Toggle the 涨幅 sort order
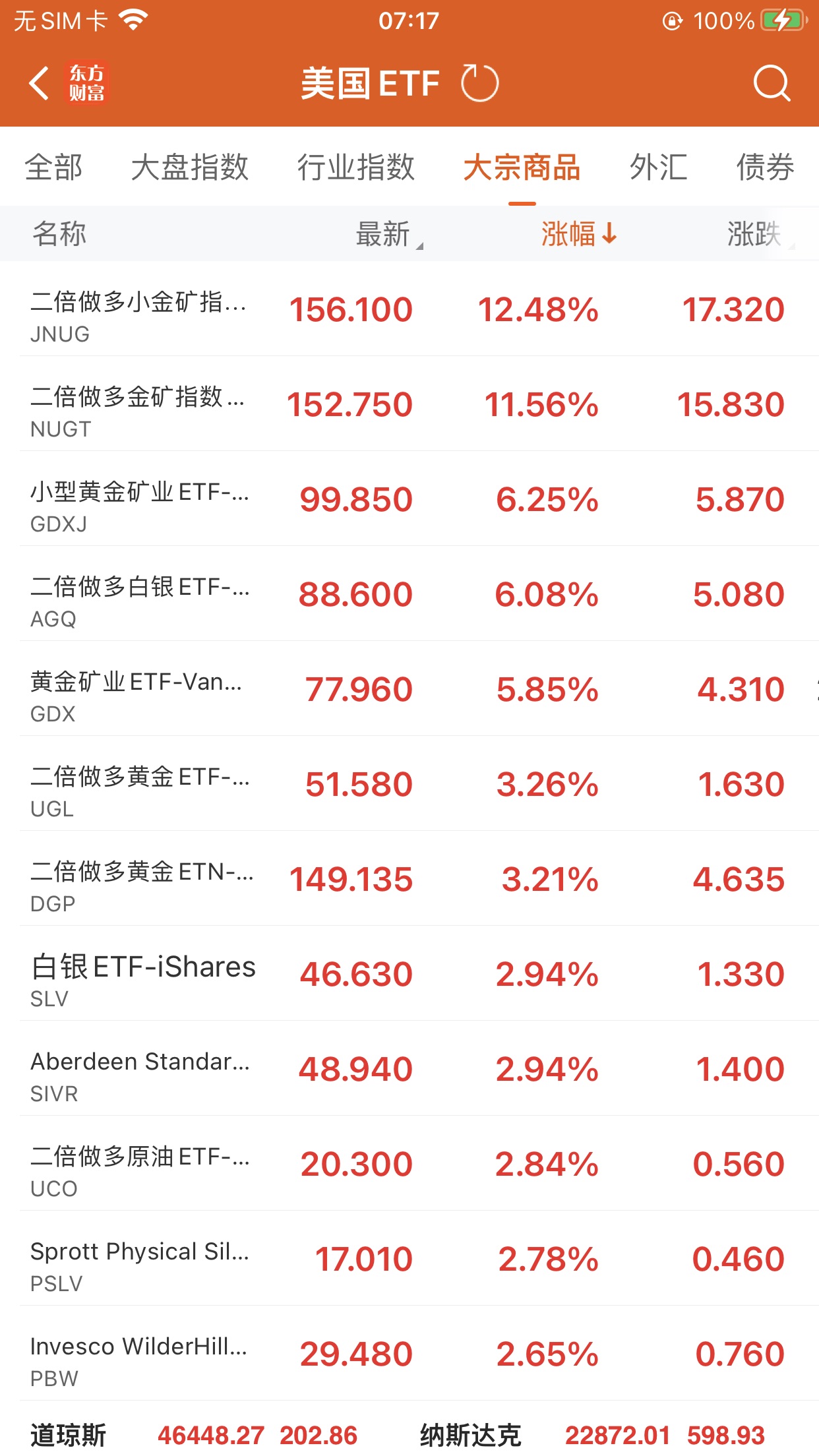The image size is (819, 1456). [x=578, y=234]
